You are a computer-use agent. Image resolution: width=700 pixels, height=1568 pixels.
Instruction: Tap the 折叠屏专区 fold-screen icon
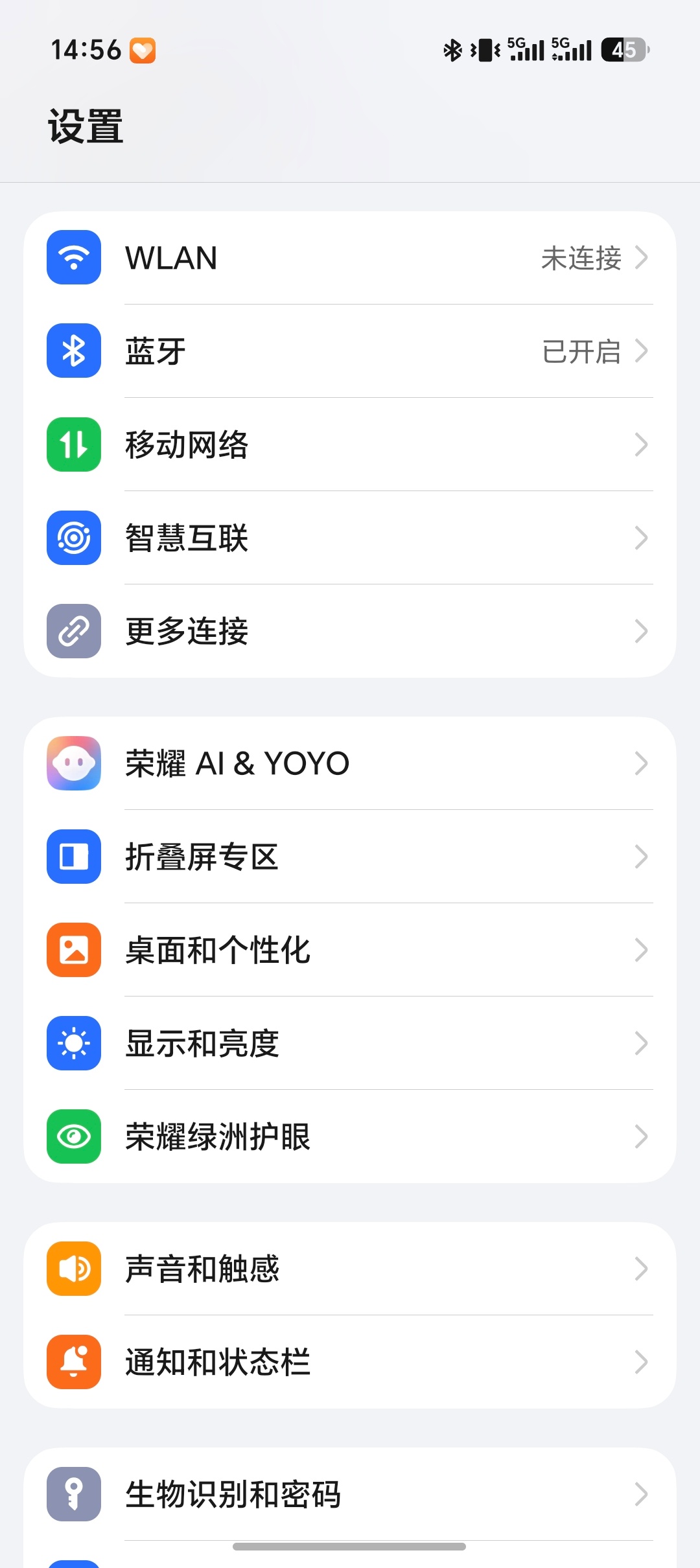coord(73,857)
